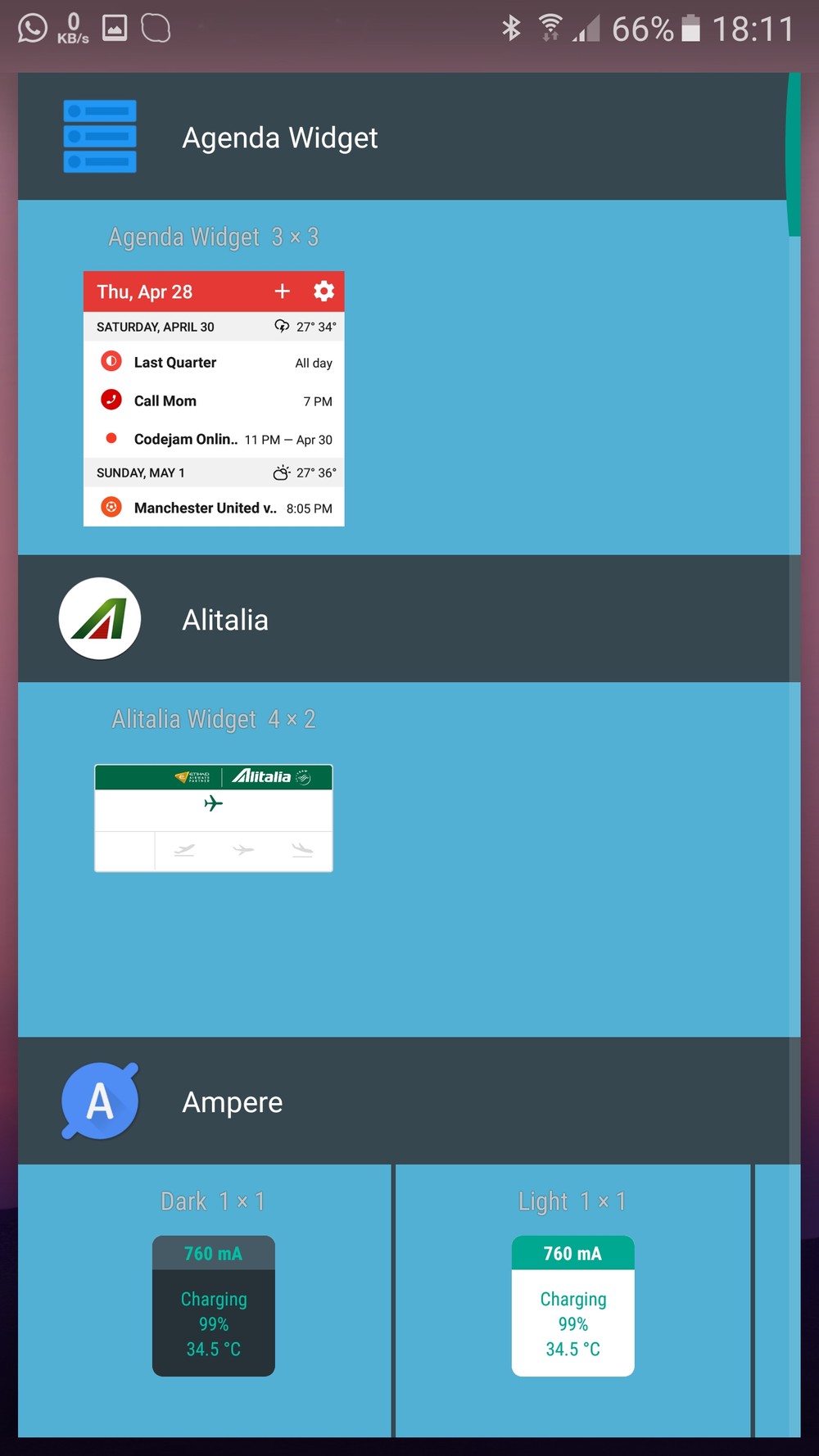The height and width of the screenshot is (1456, 819).
Task: Choose the Ampere Dark 1 × 1 widget
Action: 214,1305
